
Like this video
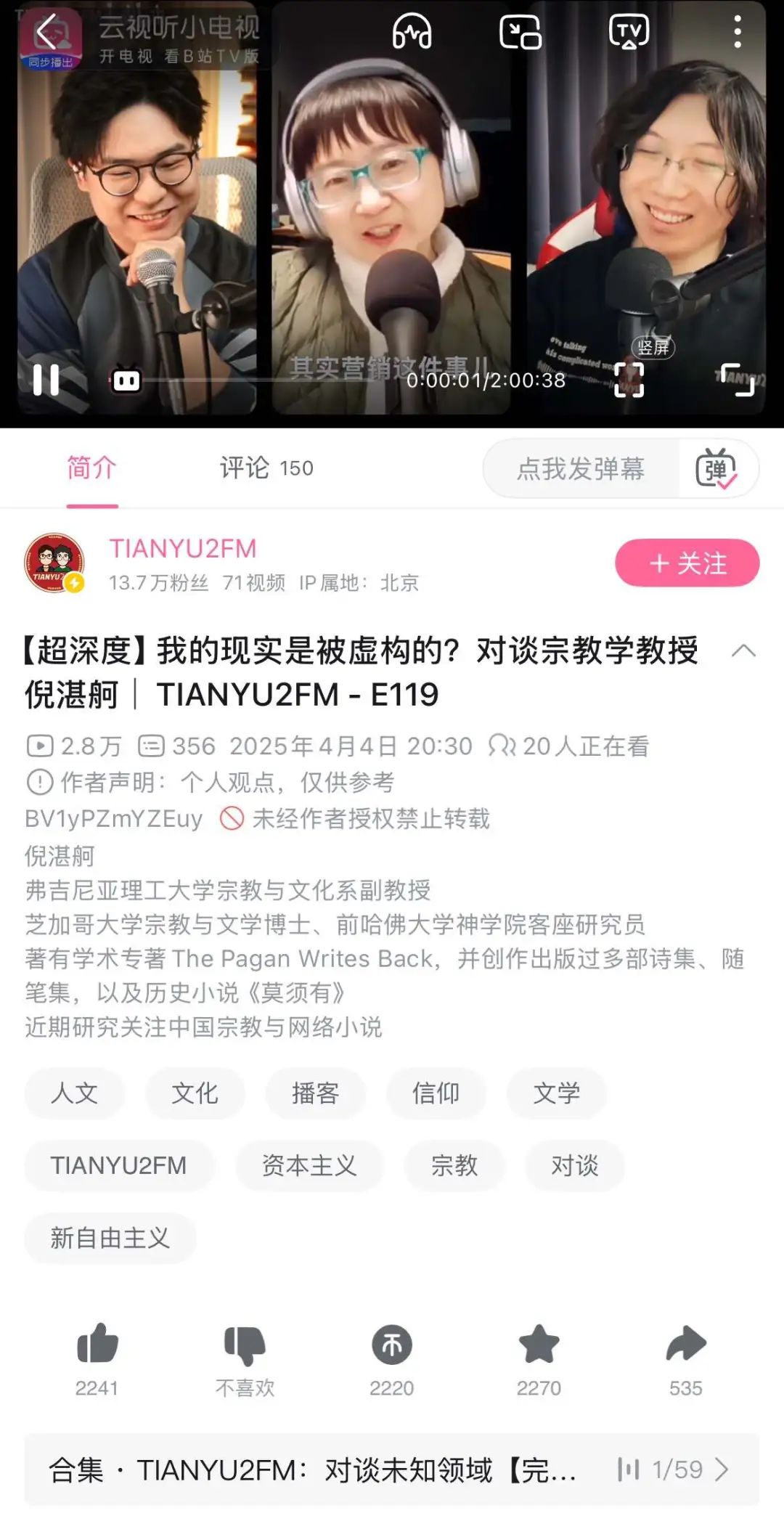tap(97, 1358)
